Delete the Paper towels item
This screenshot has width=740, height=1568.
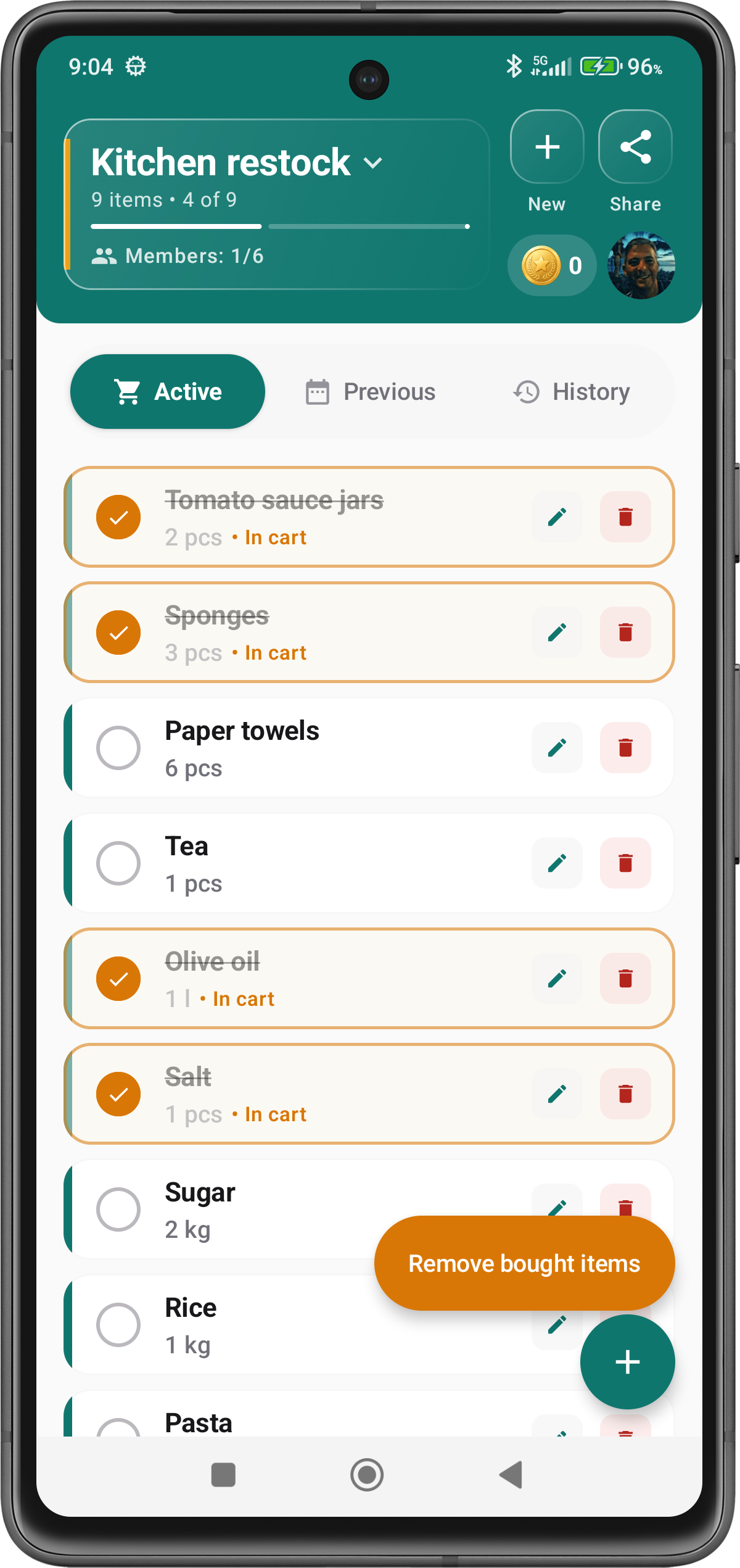[x=625, y=748]
